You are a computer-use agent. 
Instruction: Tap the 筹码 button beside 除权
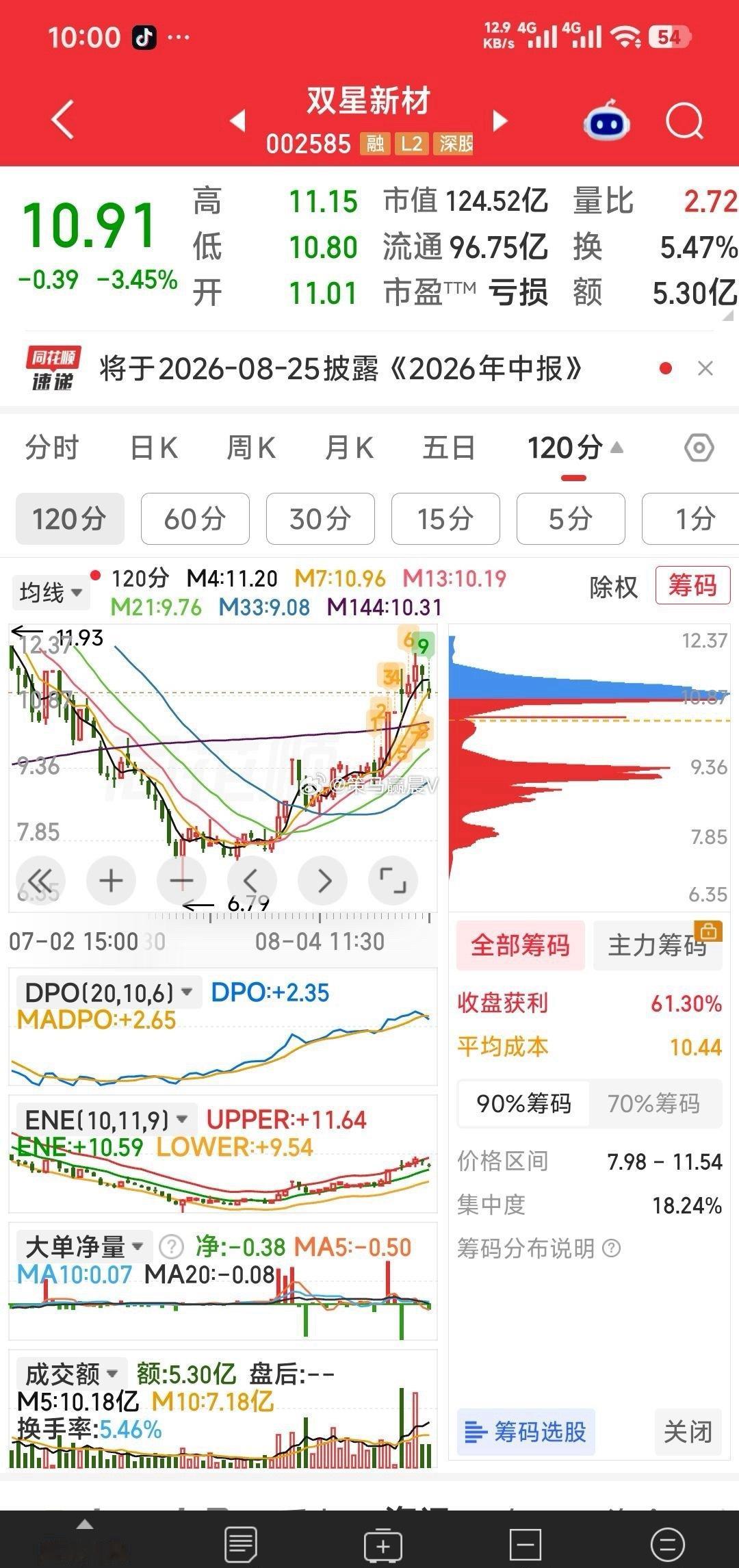692,586
